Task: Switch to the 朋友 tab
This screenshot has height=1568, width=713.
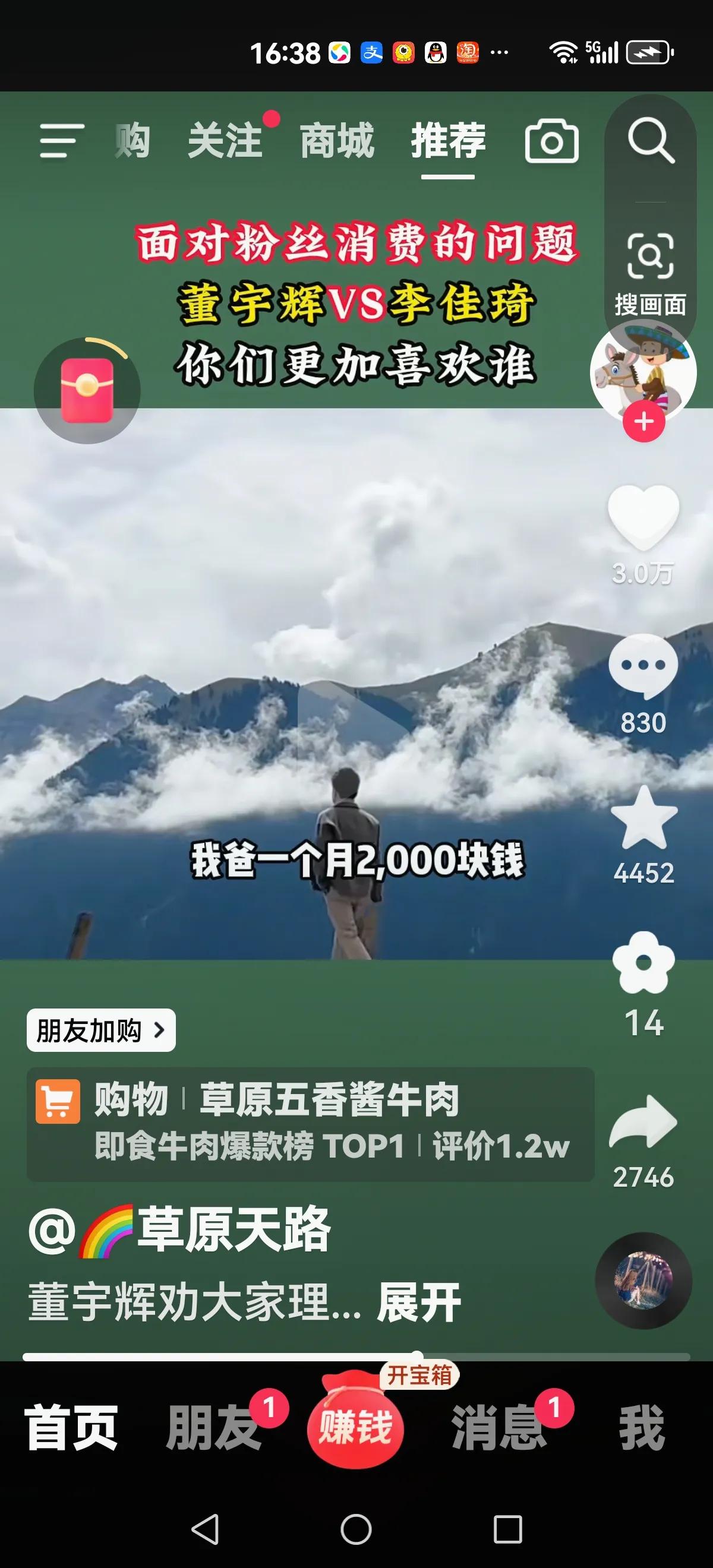Action: tap(213, 1427)
